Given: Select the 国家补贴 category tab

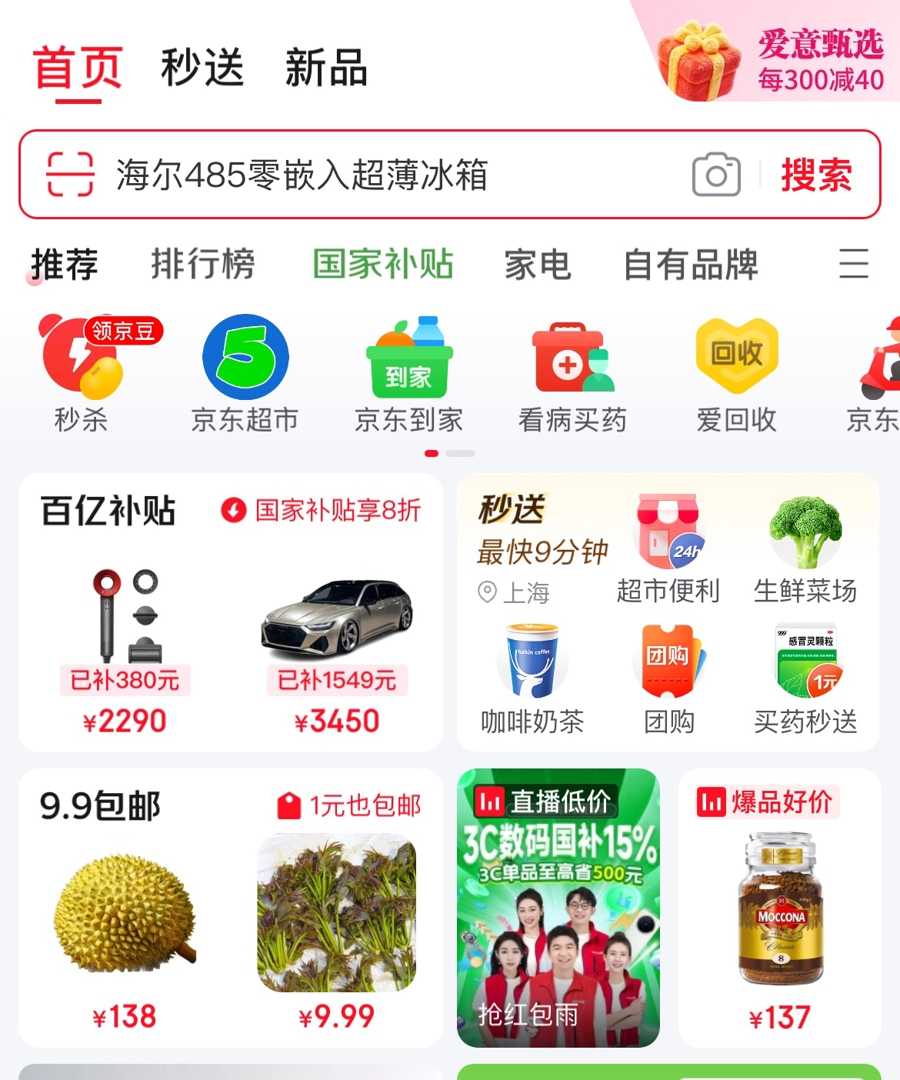Looking at the screenshot, I should click(x=381, y=265).
